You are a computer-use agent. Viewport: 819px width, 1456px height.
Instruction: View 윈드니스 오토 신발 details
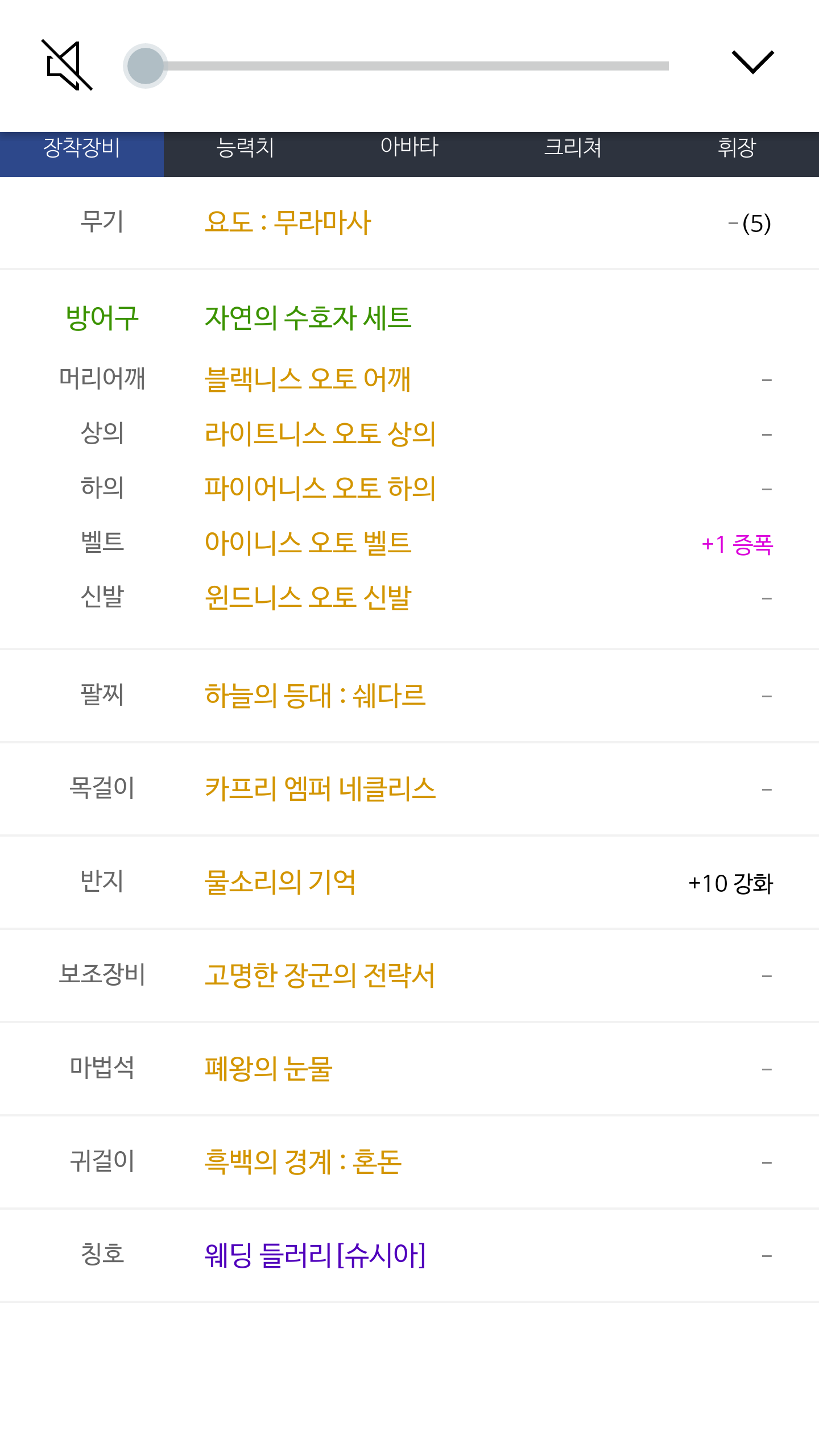(x=308, y=597)
